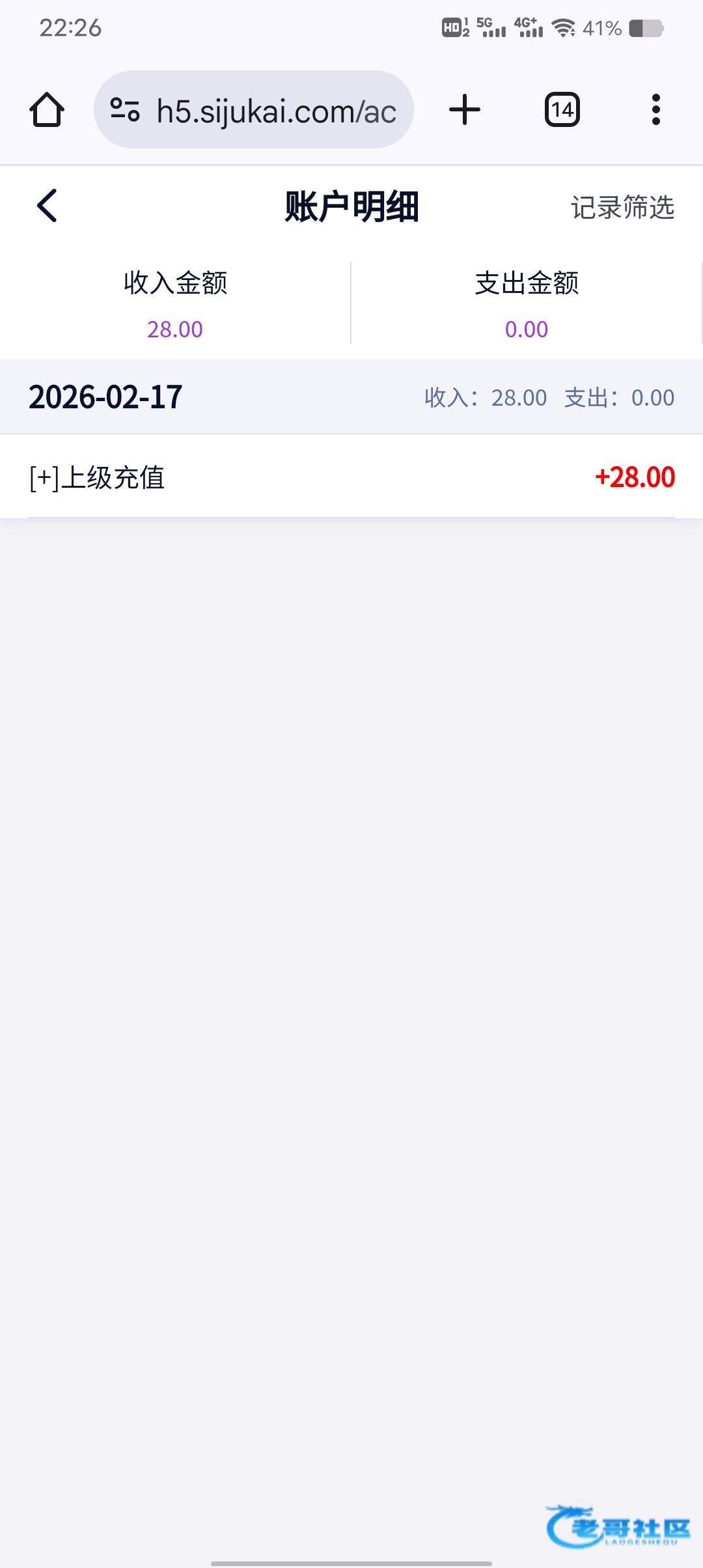Open the [+]上级充值 transaction entry
This screenshot has height=1568, width=703.
(351, 477)
